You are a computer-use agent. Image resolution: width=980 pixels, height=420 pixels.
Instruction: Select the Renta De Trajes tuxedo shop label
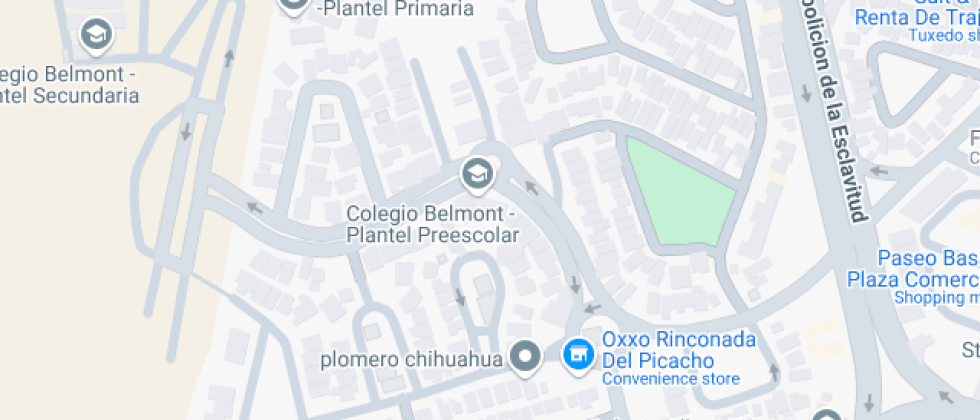point(922,17)
